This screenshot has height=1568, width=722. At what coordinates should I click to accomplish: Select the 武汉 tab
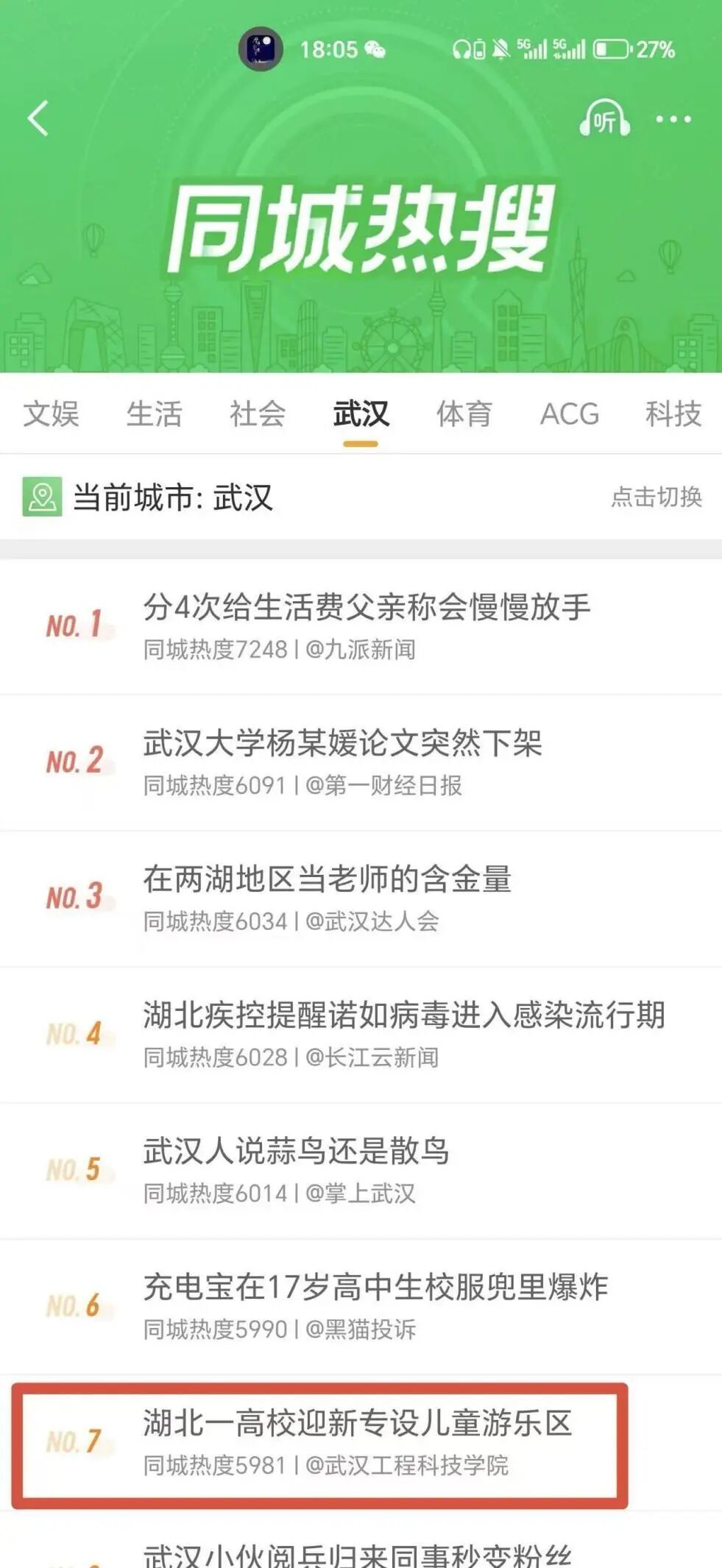(361, 414)
